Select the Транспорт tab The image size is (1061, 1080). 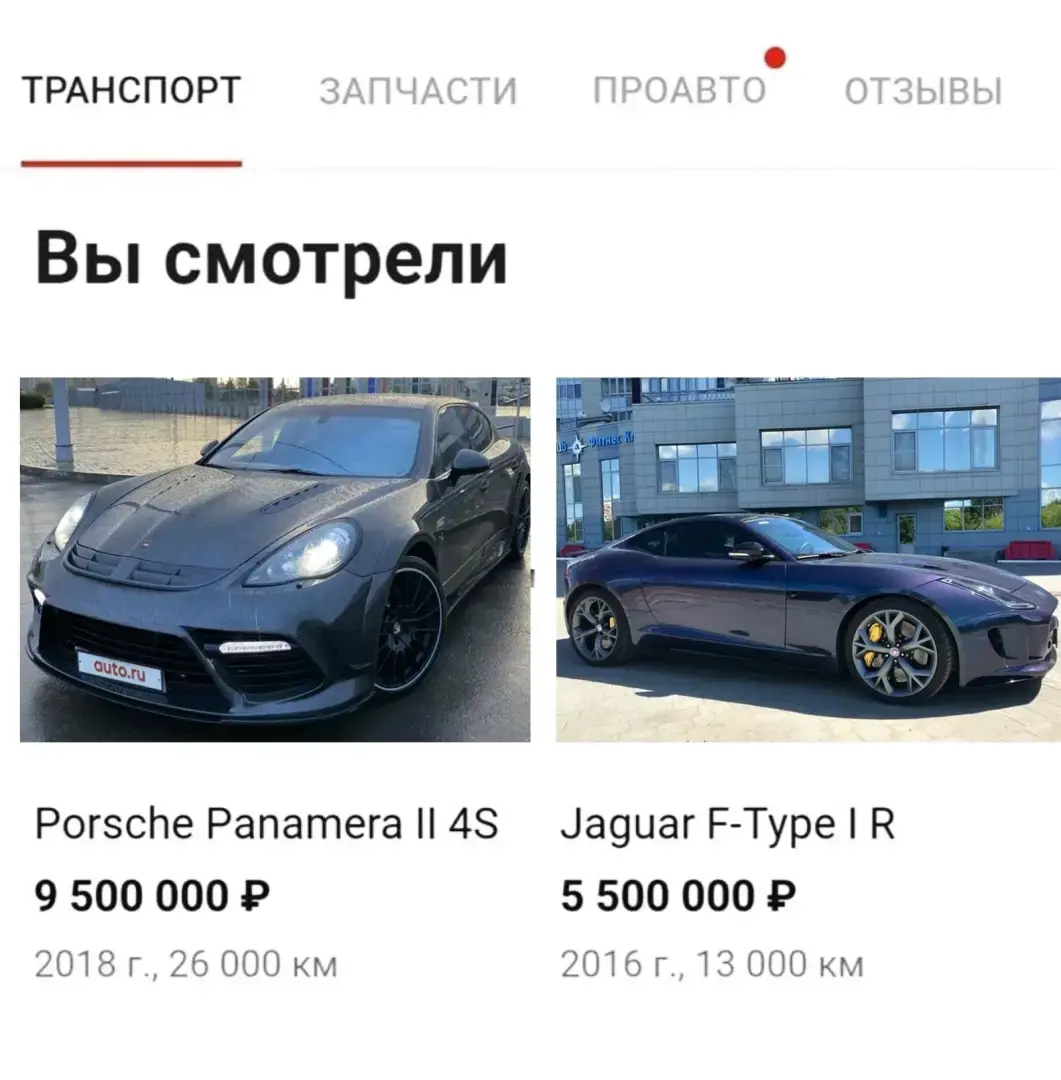(x=131, y=91)
